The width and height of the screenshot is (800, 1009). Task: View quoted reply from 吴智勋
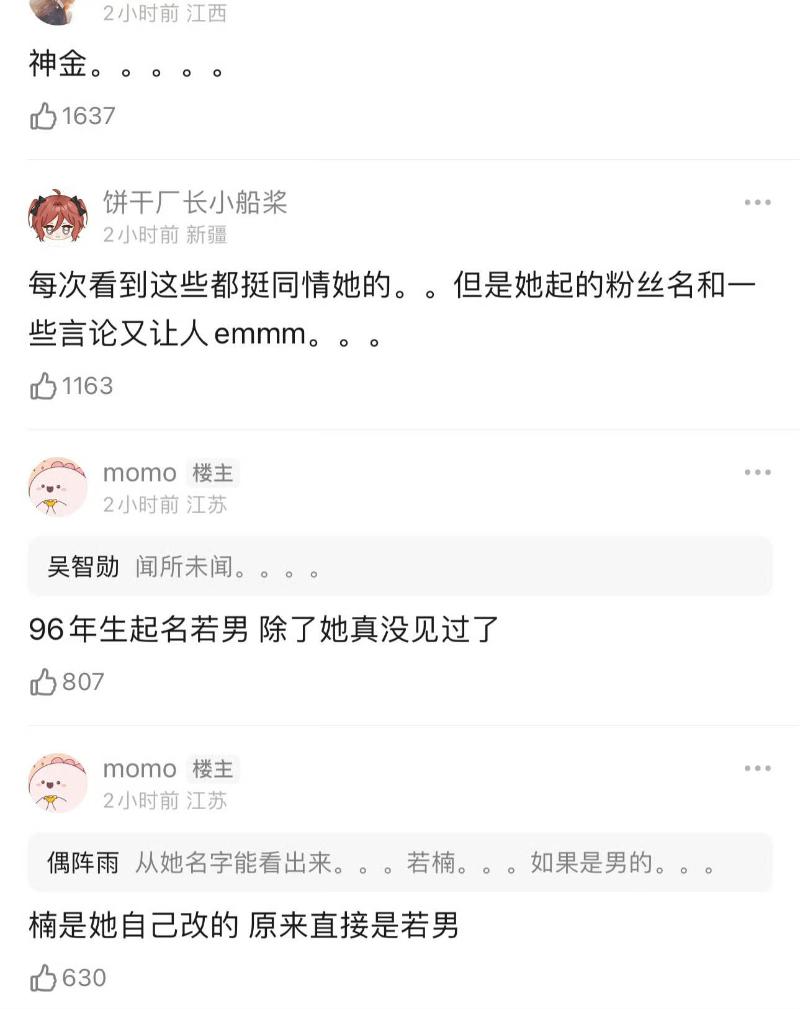(400, 567)
